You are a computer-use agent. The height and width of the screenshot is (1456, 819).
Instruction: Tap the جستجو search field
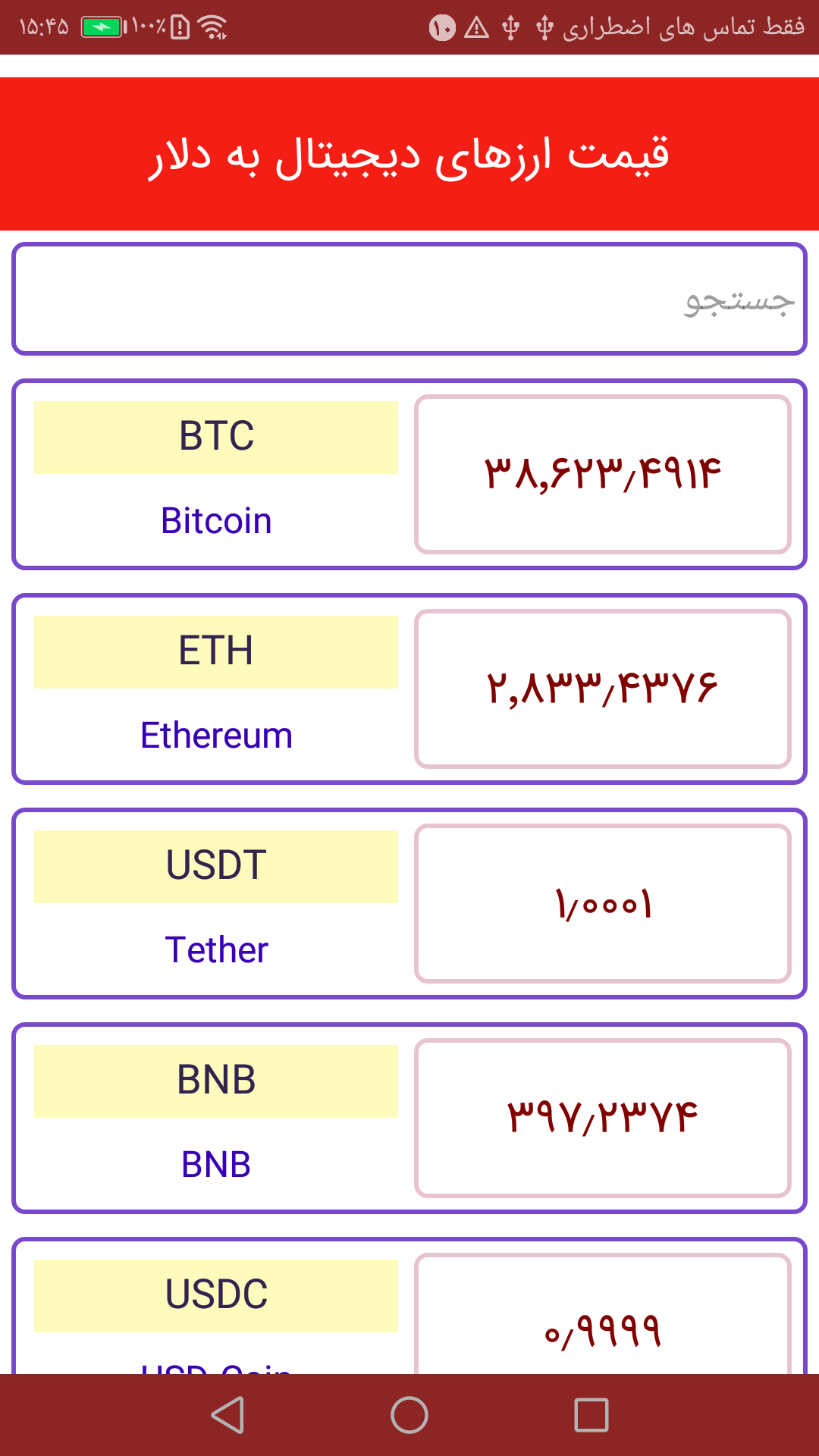point(409,299)
